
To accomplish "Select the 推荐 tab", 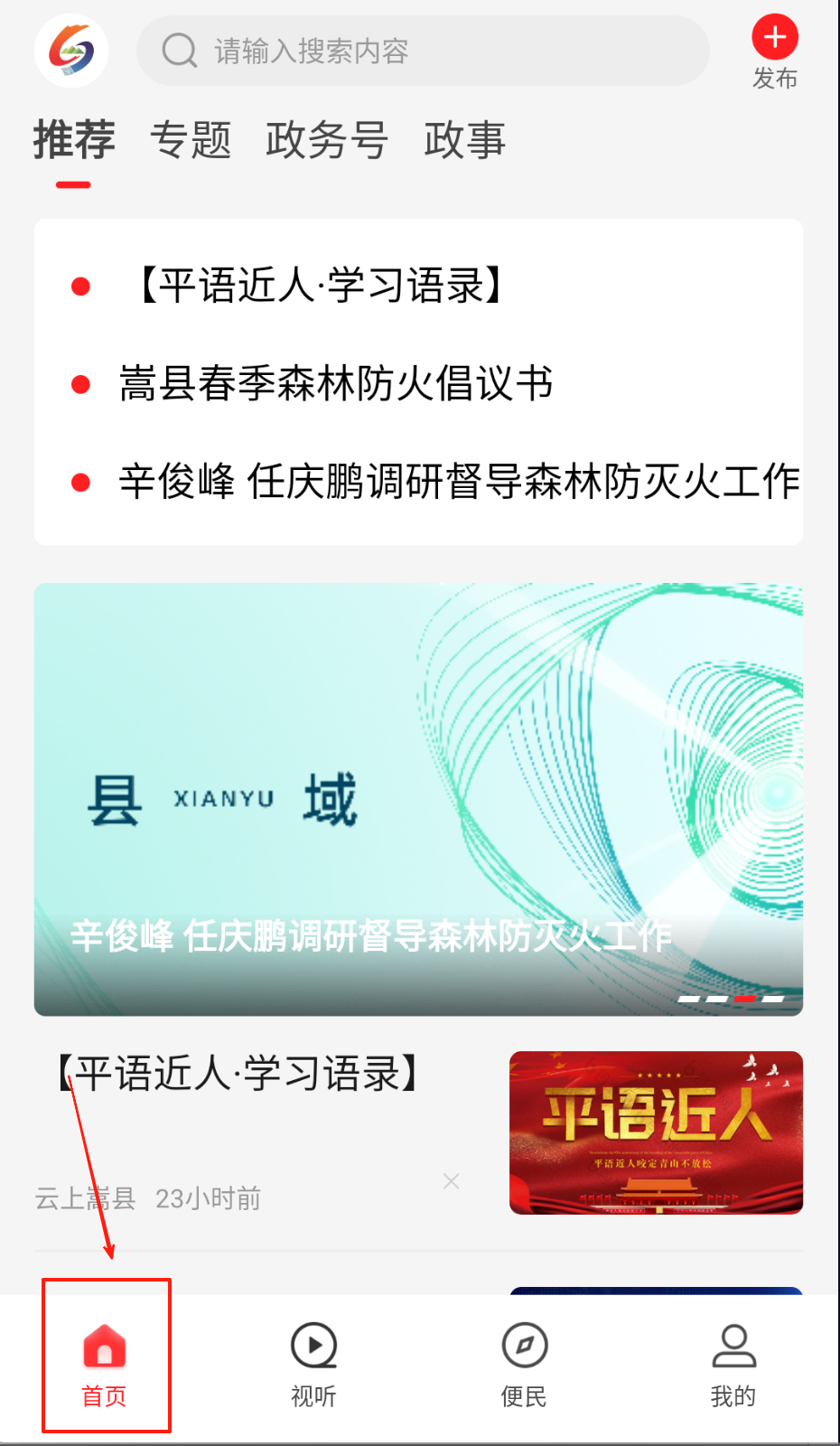I will (74, 141).
